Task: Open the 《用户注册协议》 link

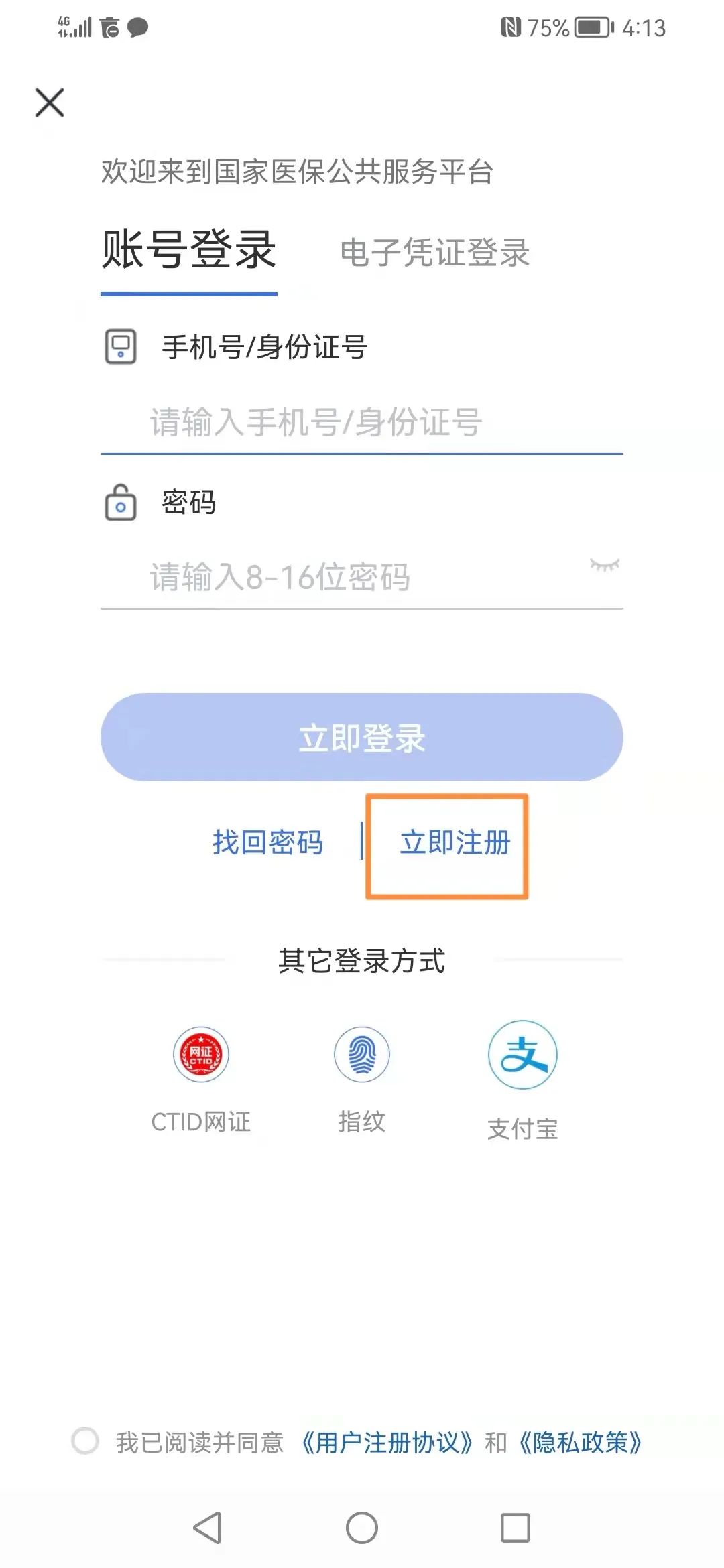Action: click(387, 1443)
